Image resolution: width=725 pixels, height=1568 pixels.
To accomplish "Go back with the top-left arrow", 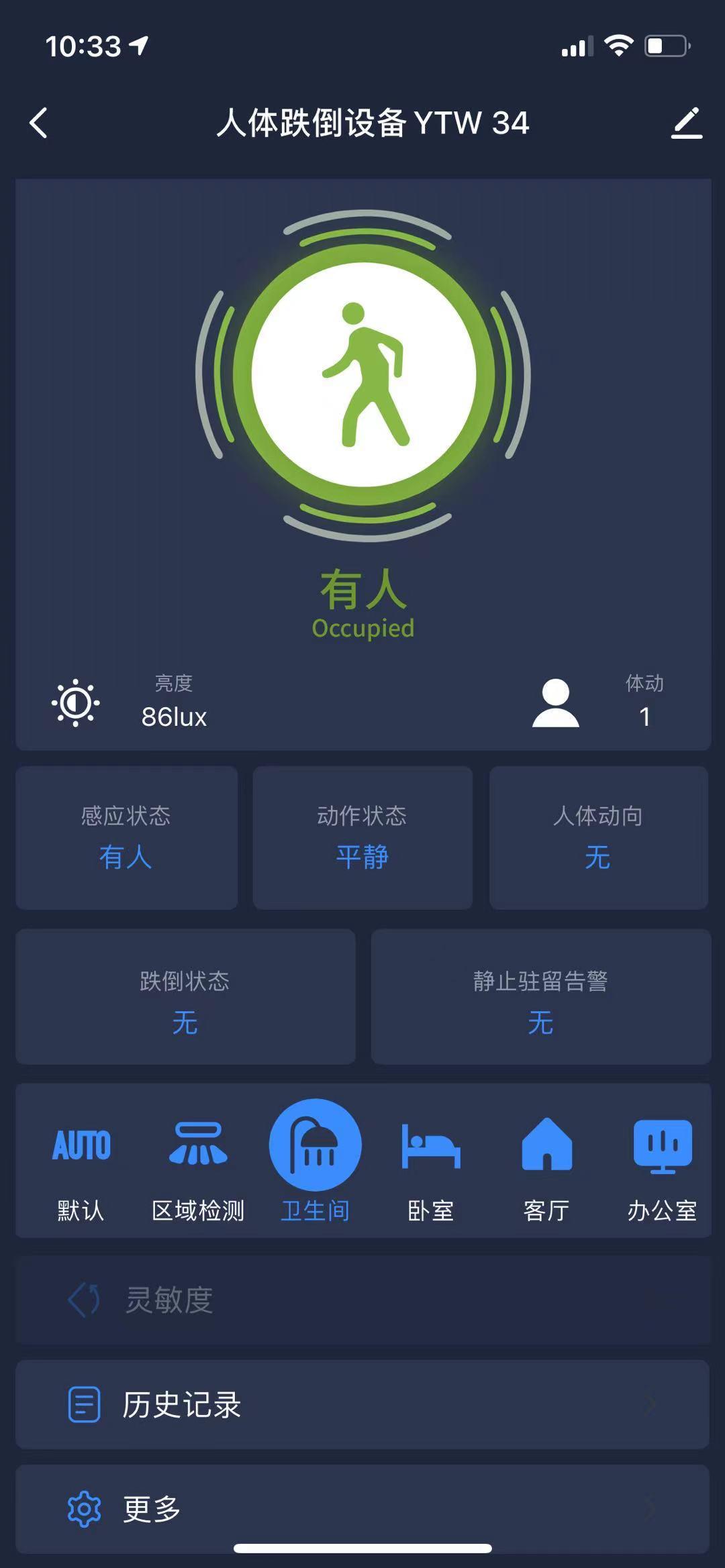I will [x=38, y=124].
